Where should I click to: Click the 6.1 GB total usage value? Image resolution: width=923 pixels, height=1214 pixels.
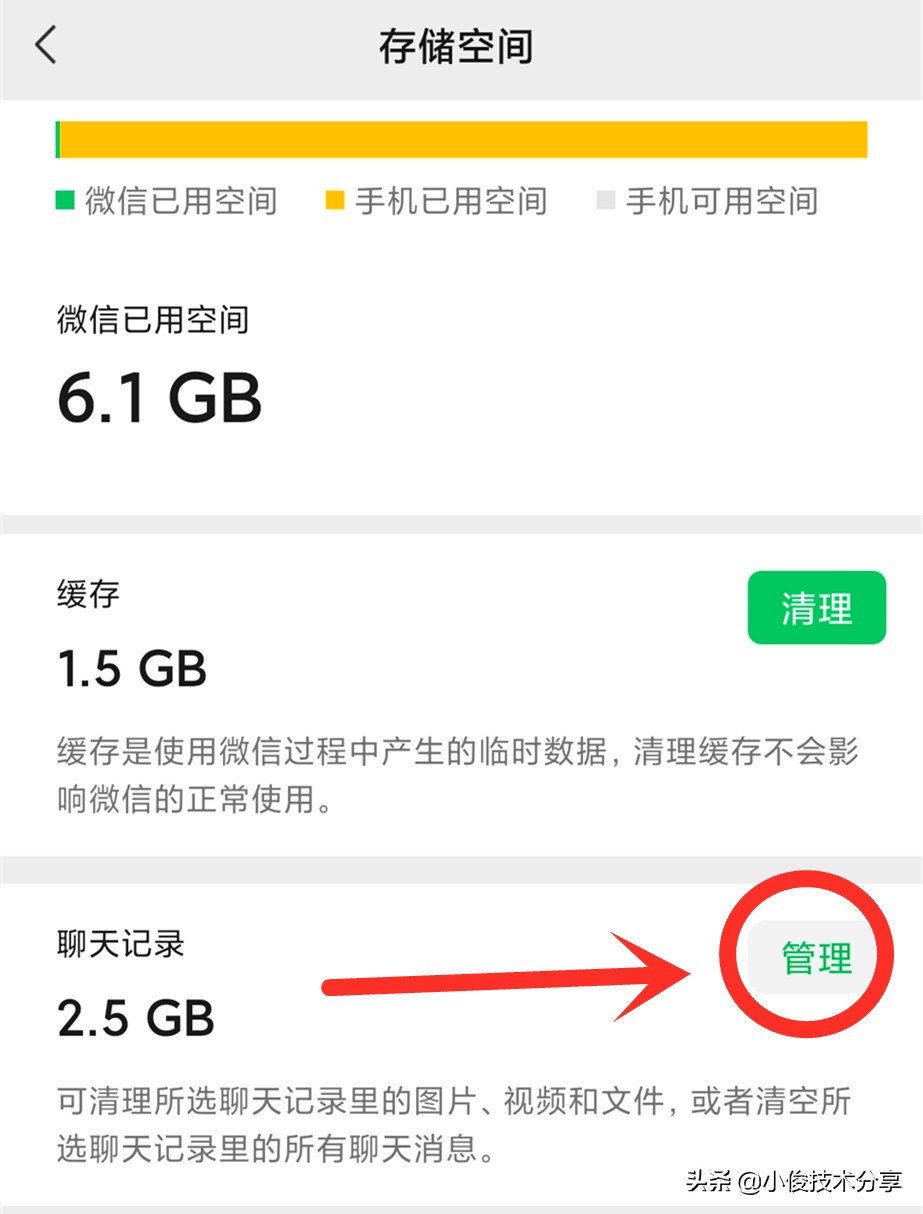click(x=157, y=398)
